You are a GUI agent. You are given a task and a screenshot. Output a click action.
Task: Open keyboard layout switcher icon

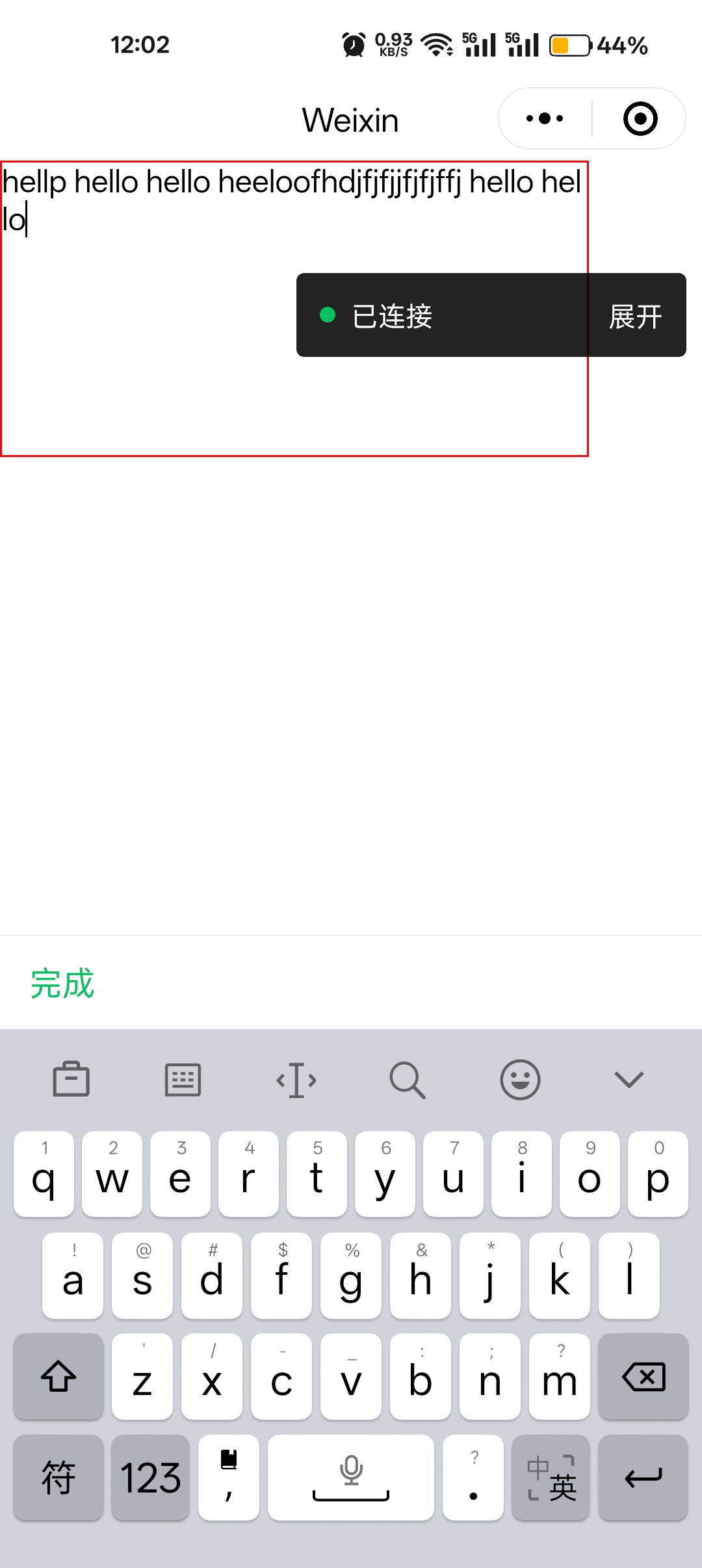pyautogui.click(x=183, y=1080)
